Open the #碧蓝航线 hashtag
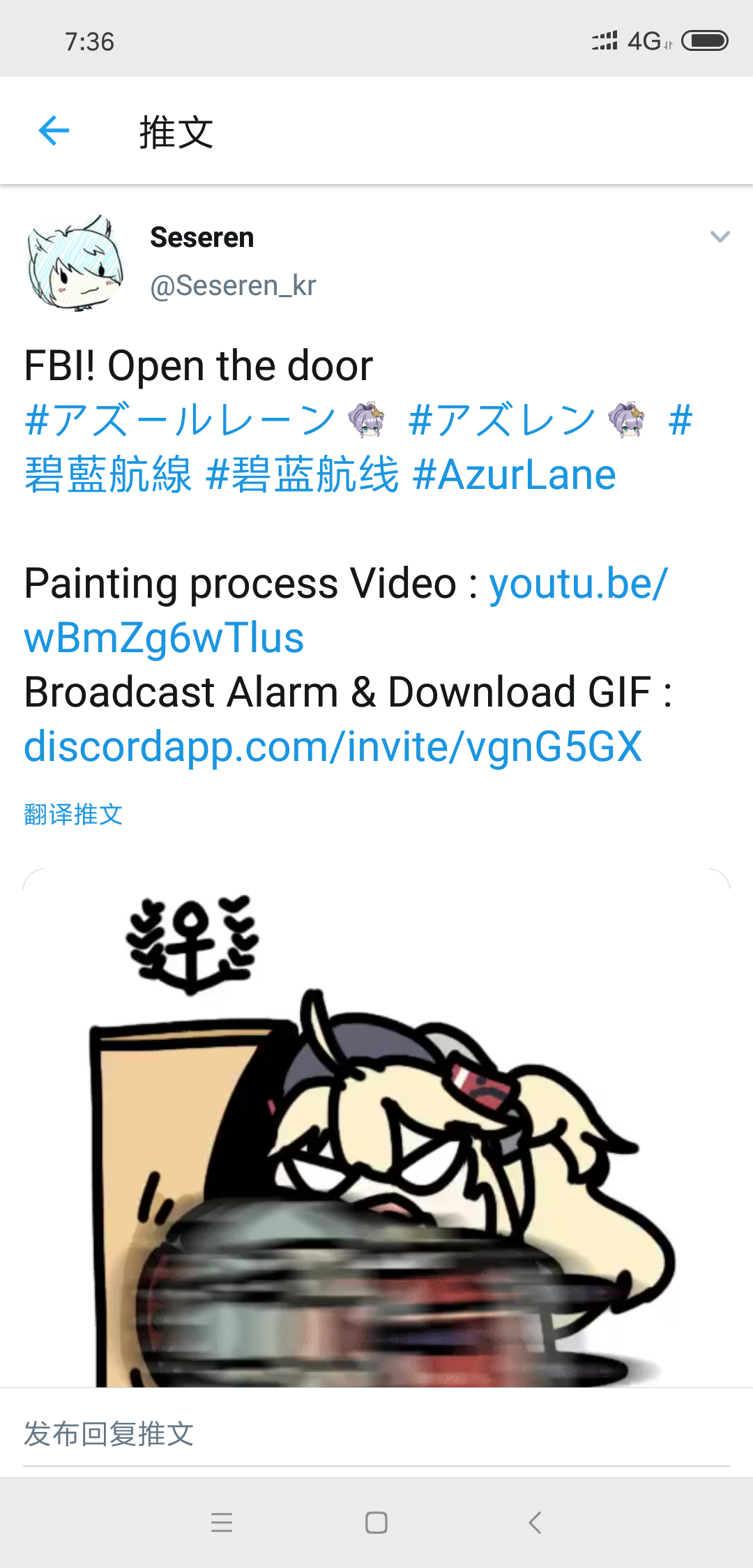Screen dimensions: 753x1568 pos(303,475)
